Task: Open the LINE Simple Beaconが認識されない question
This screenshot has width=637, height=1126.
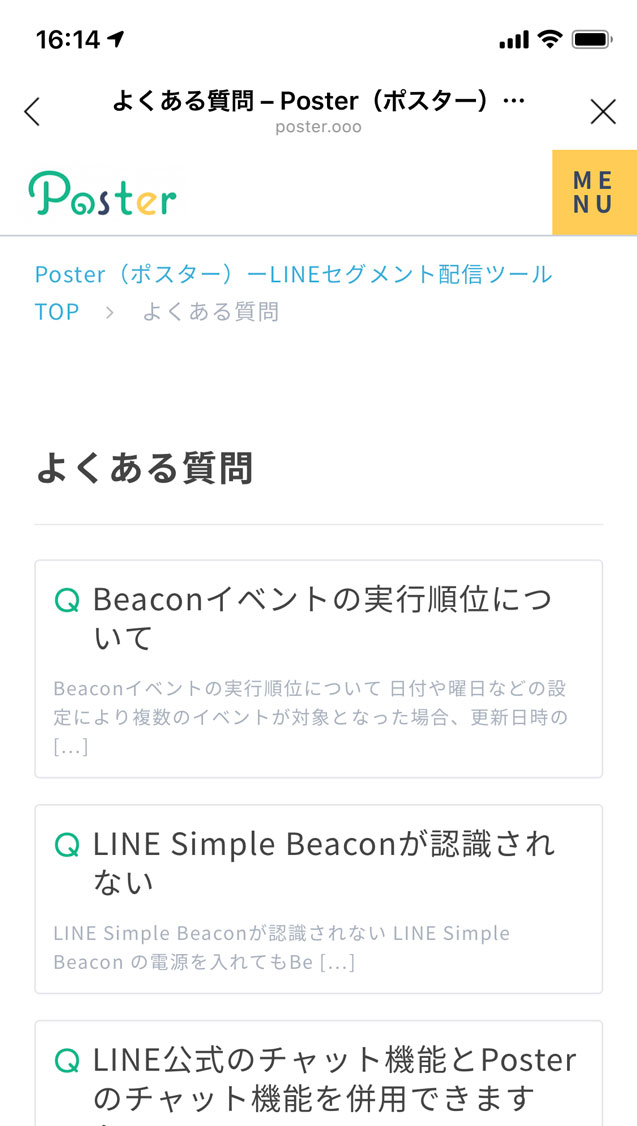Action: (318, 899)
